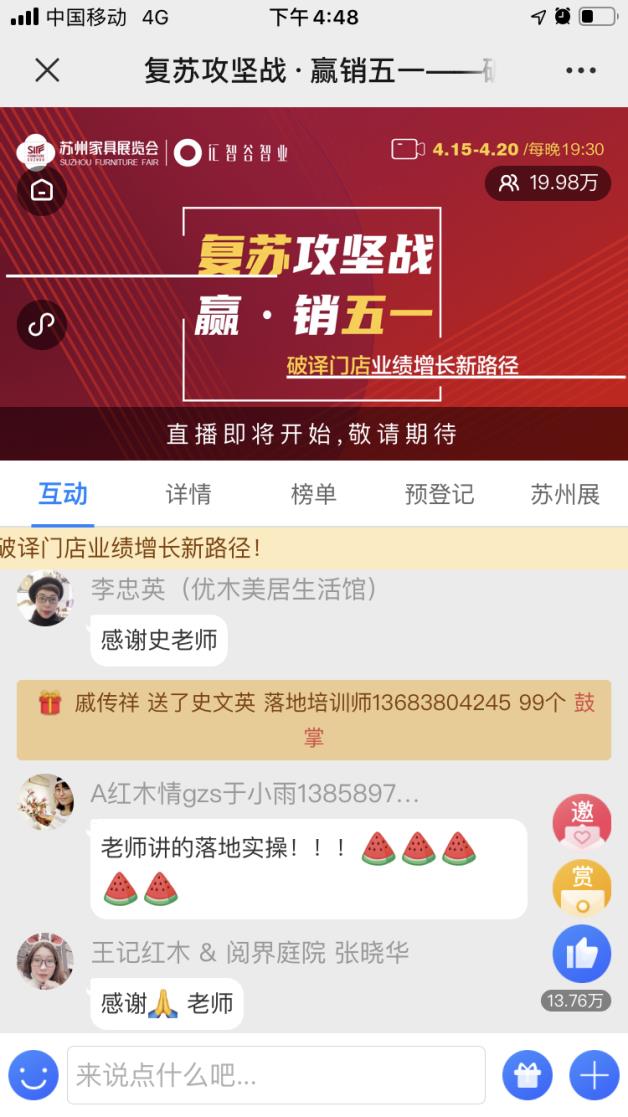The width and height of the screenshot is (628, 1117).
Task: Switch to the 互动 tab
Action: pyautogui.click(x=63, y=494)
